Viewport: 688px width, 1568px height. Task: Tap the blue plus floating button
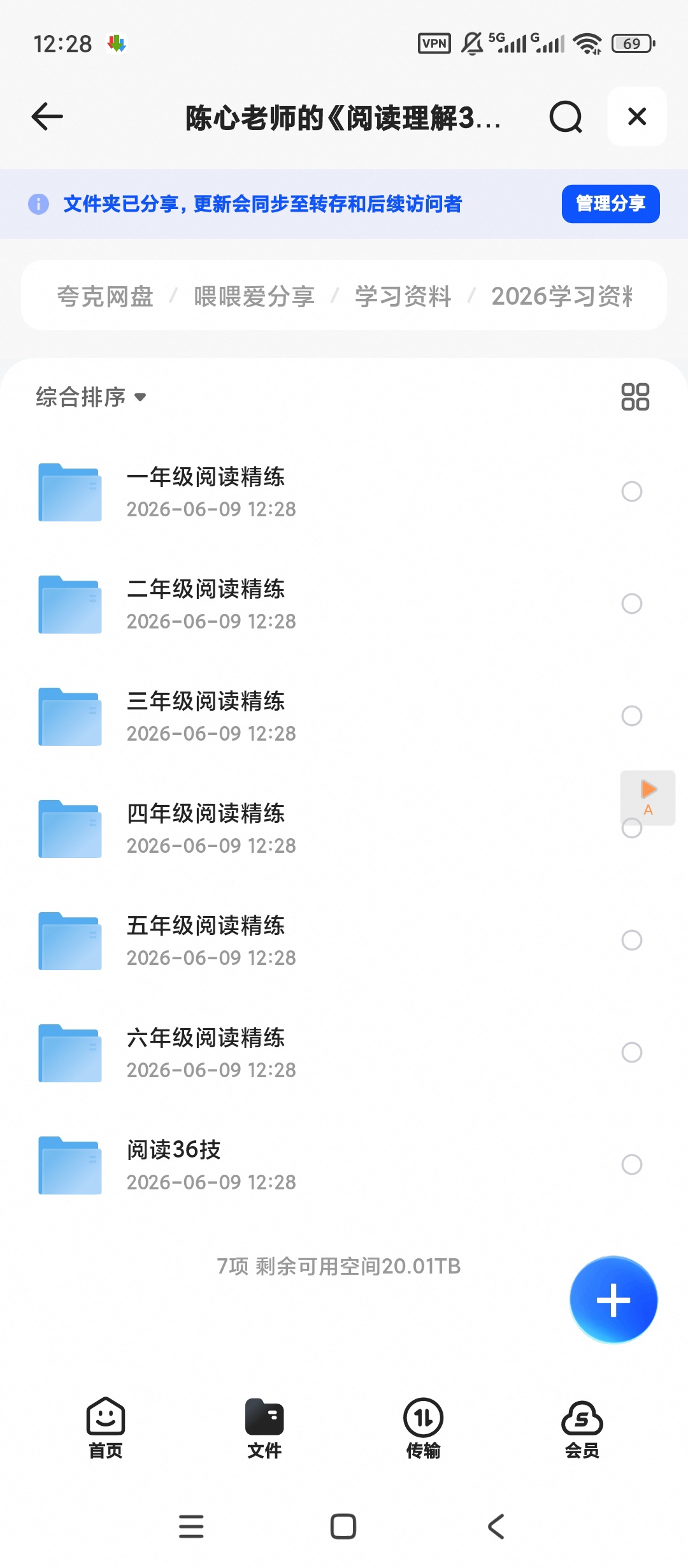tap(613, 1300)
